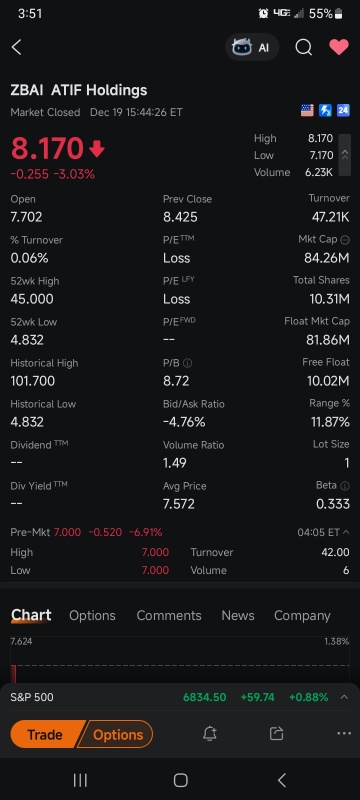The image size is (360, 800).
Task: Tap the orange Trade button
Action: pyautogui.click(x=47, y=734)
